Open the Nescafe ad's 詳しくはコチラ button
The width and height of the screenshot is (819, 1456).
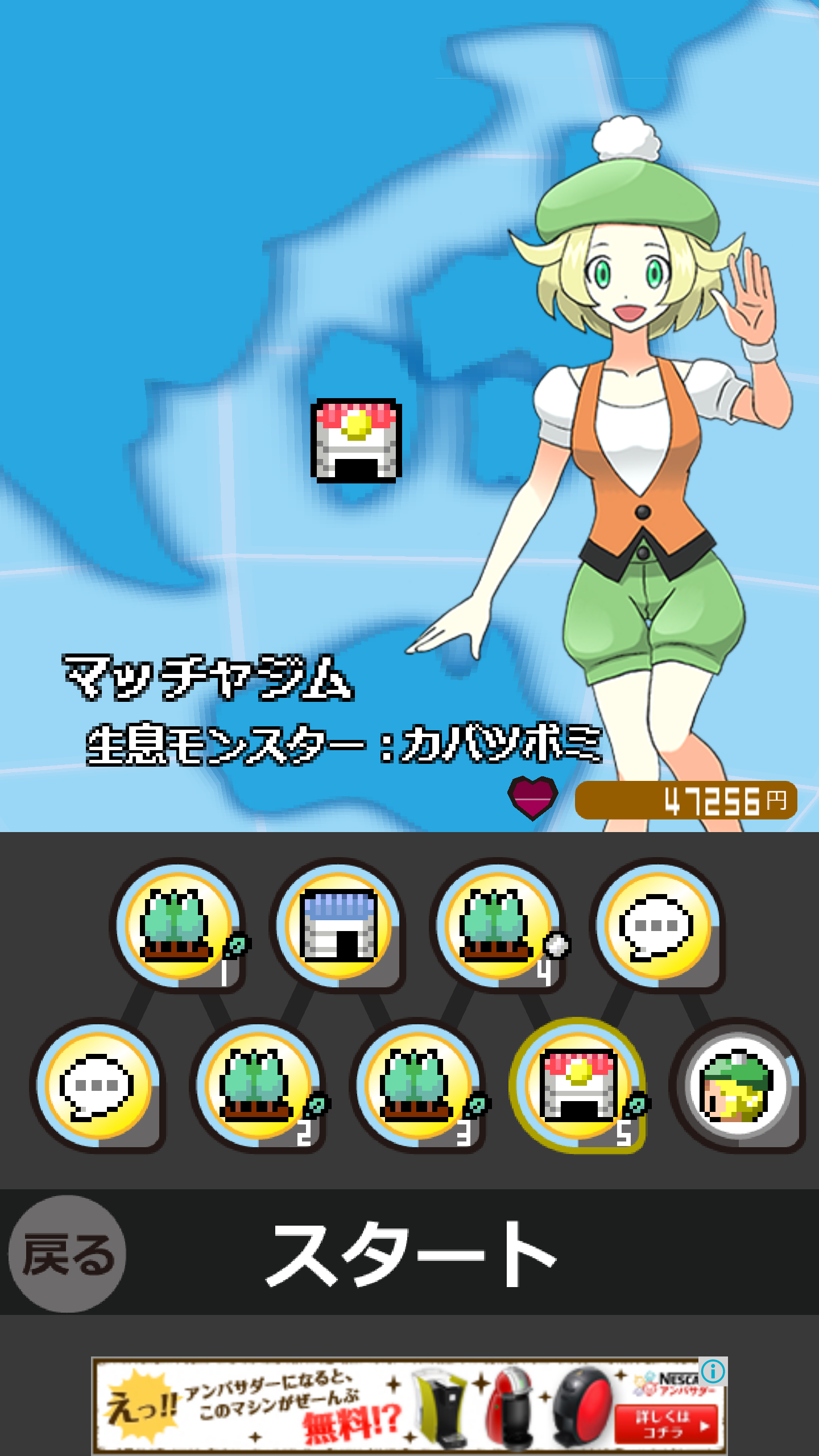667,1425
